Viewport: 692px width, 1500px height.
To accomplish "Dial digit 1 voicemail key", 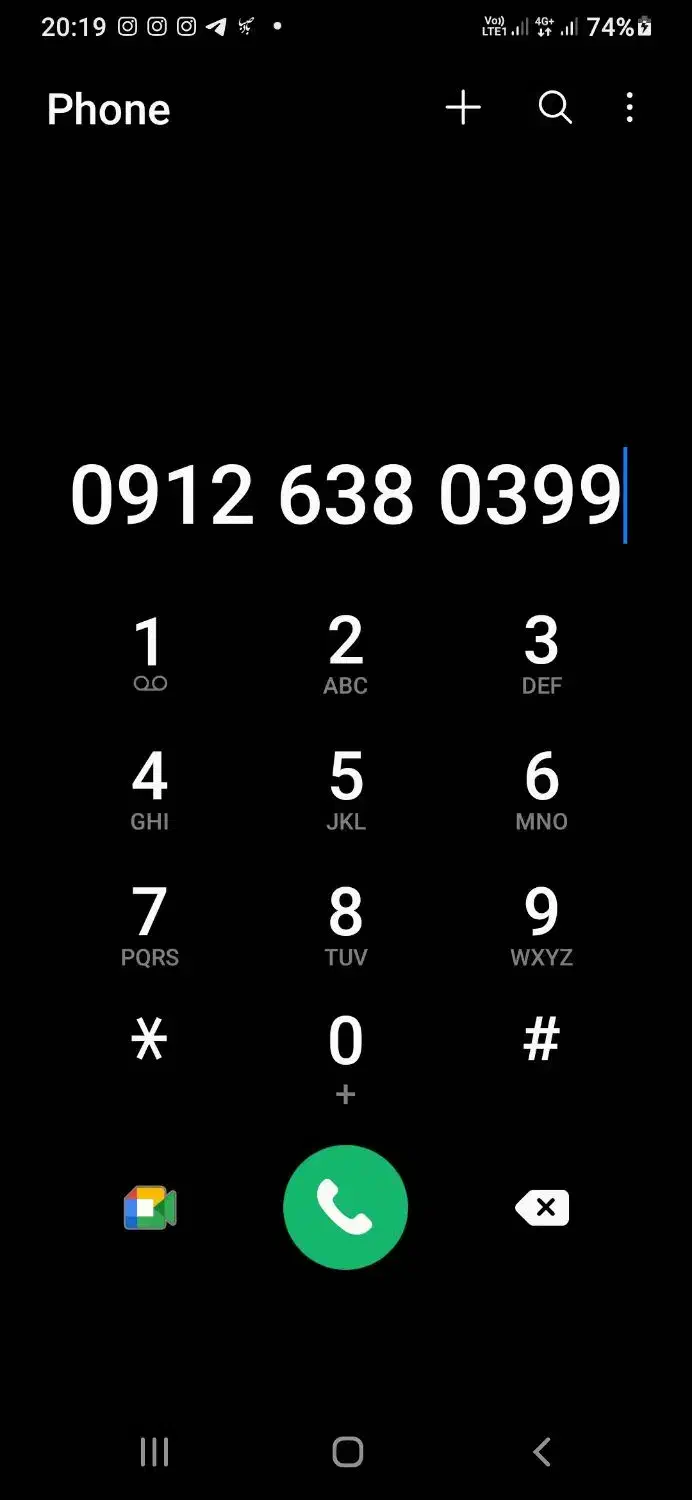I will [x=150, y=655].
